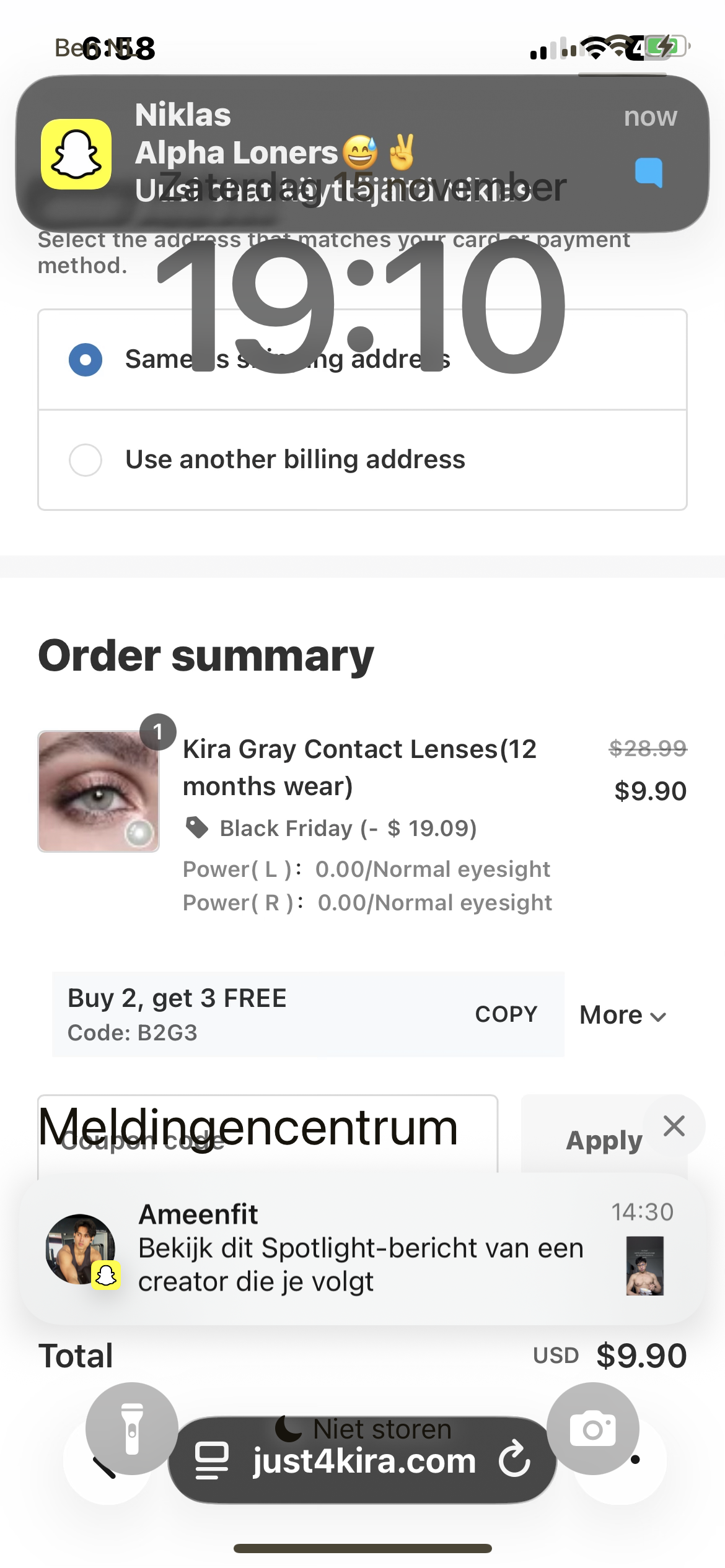
Task: Reload the just4kira.com page
Action: 514,1460
